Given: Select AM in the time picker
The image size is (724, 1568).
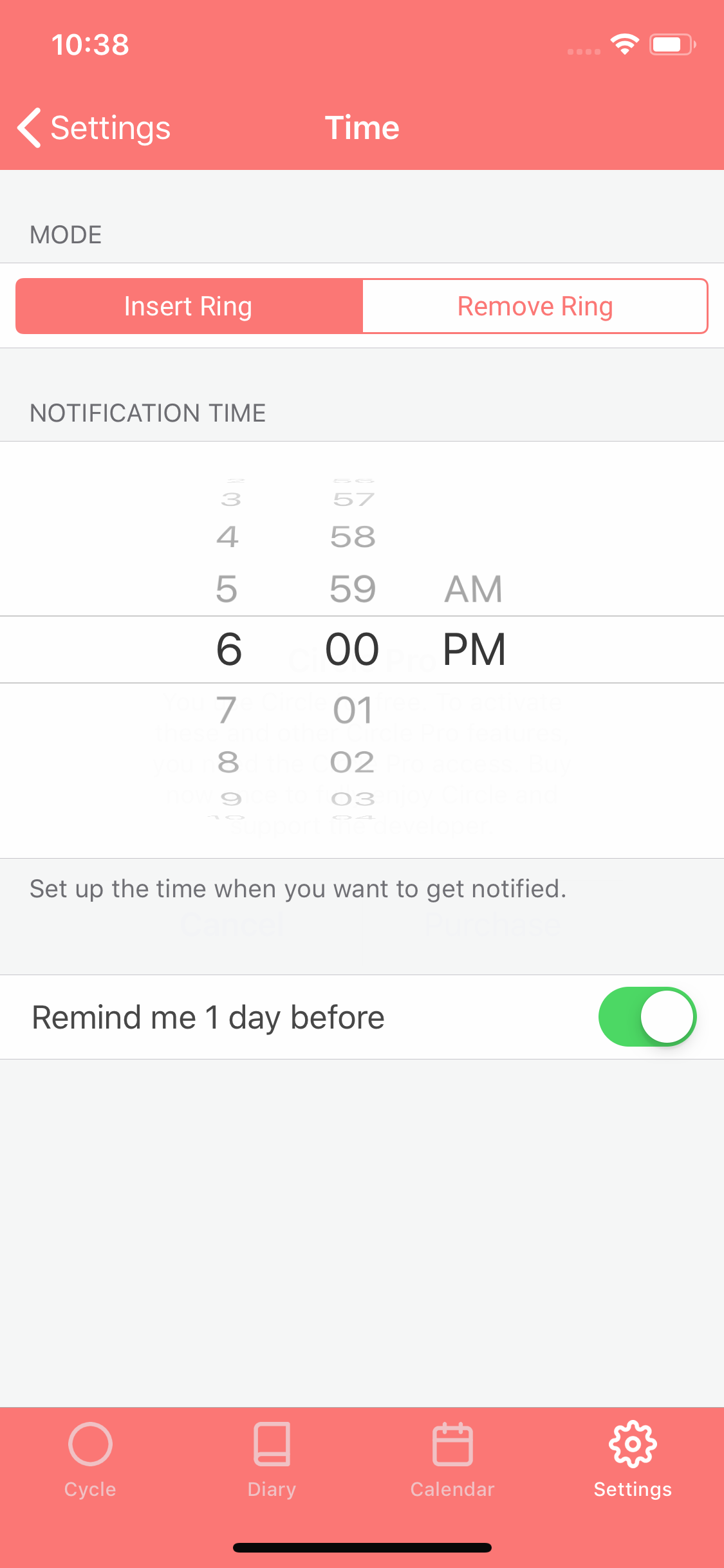Looking at the screenshot, I should pyautogui.click(x=474, y=589).
